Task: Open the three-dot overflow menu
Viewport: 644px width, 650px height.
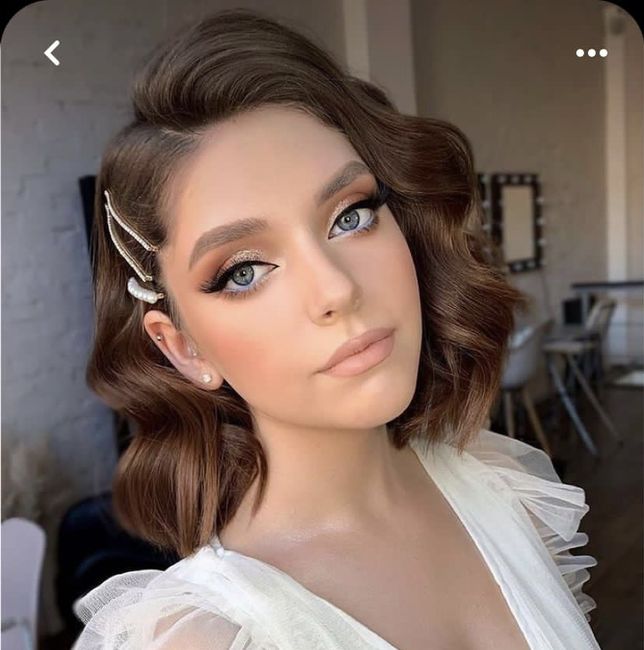Action: 591,53
